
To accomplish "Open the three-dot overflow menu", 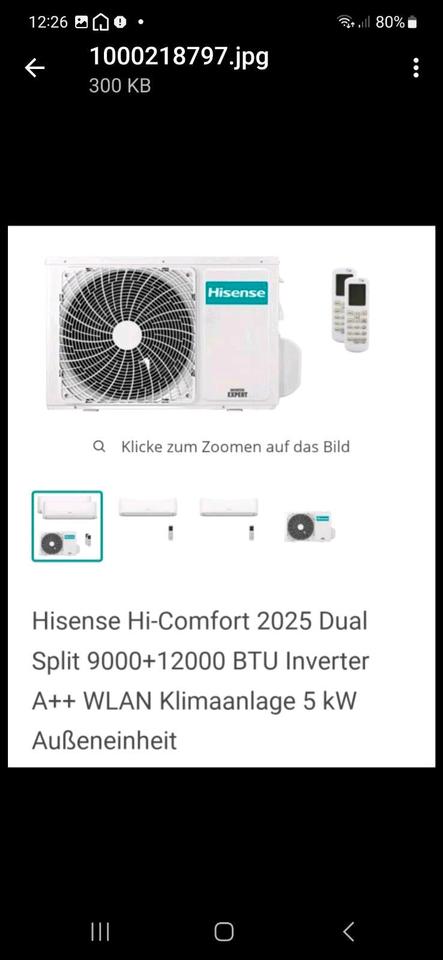I will click(x=416, y=68).
